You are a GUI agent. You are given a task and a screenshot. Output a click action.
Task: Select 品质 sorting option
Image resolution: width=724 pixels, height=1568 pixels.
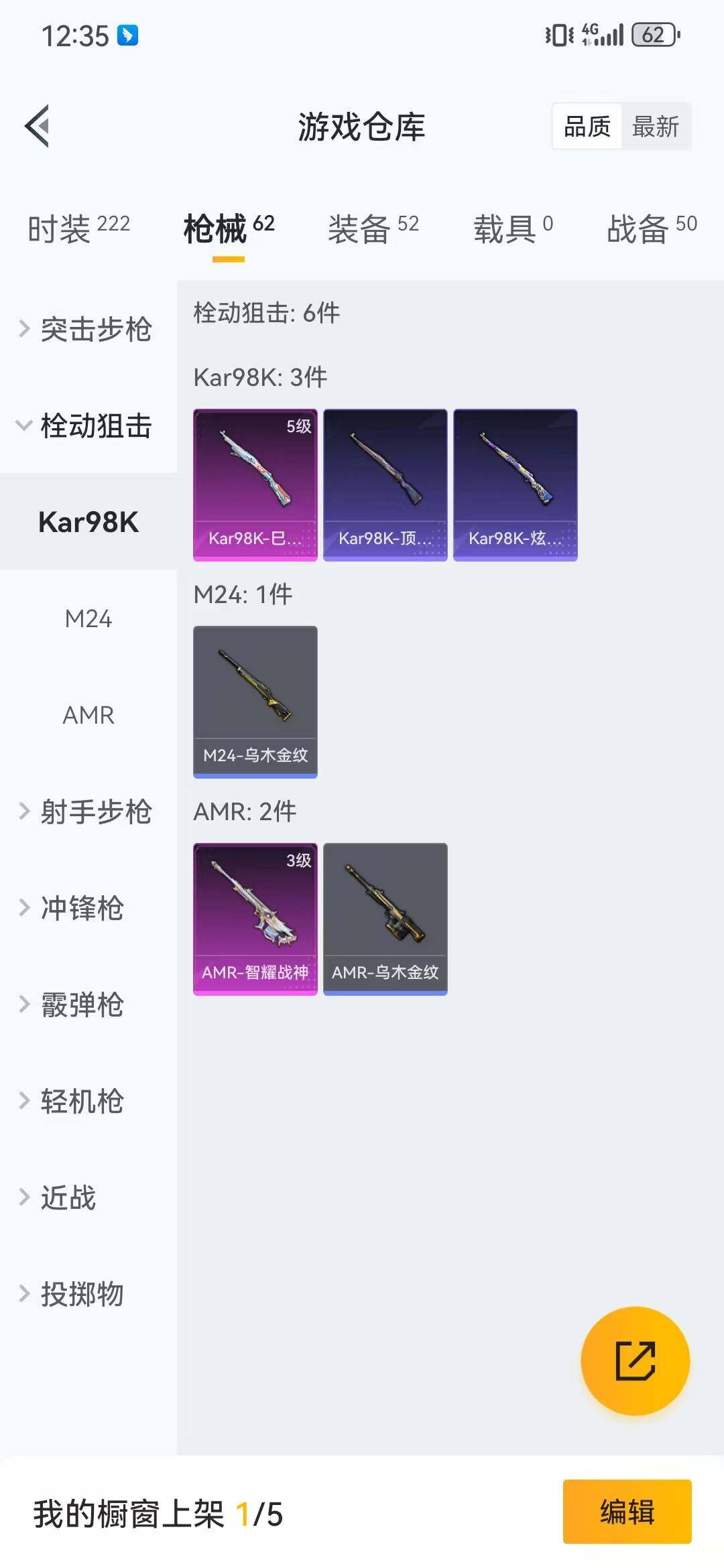pyautogui.click(x=587, y=126)
